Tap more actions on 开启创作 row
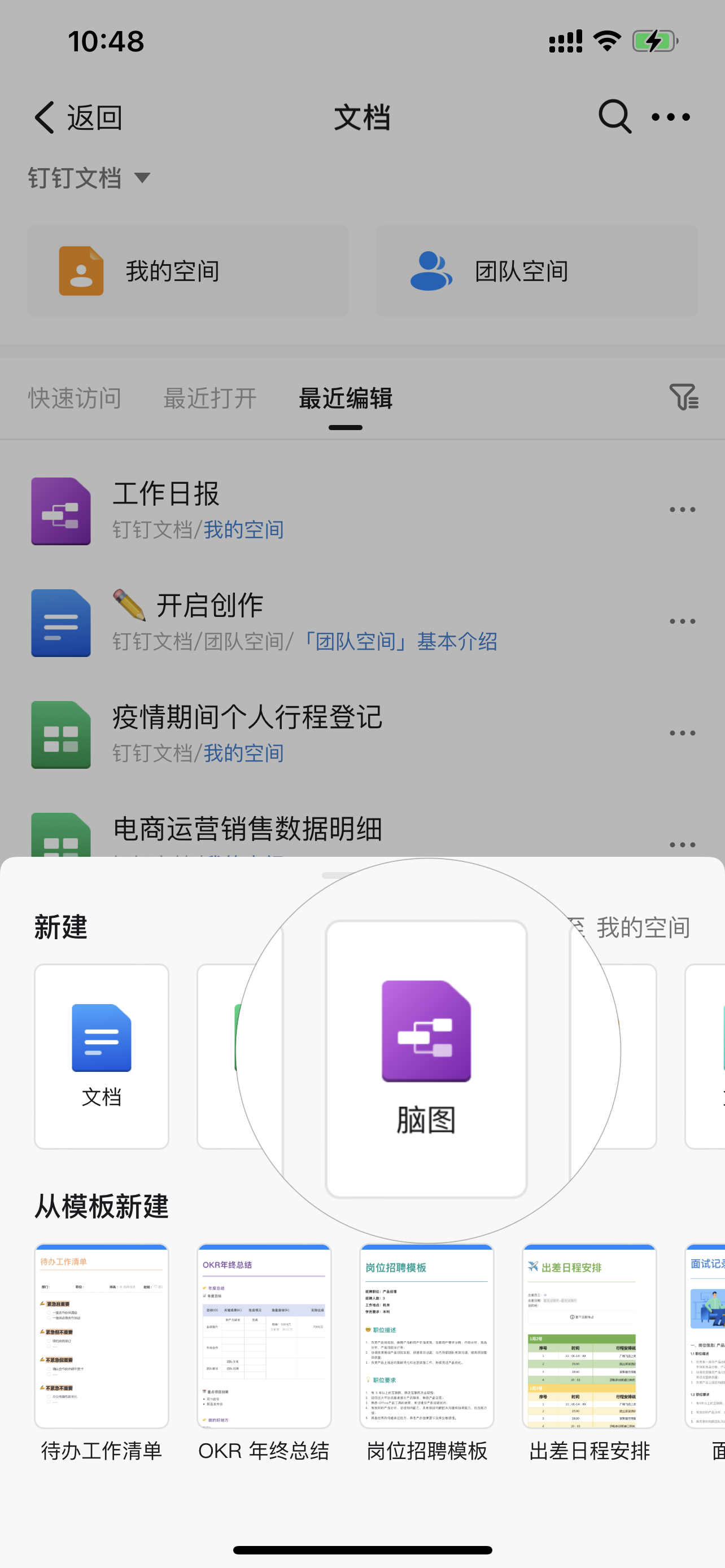Screen dimensions: 725x1568 (x=681, y=621)
